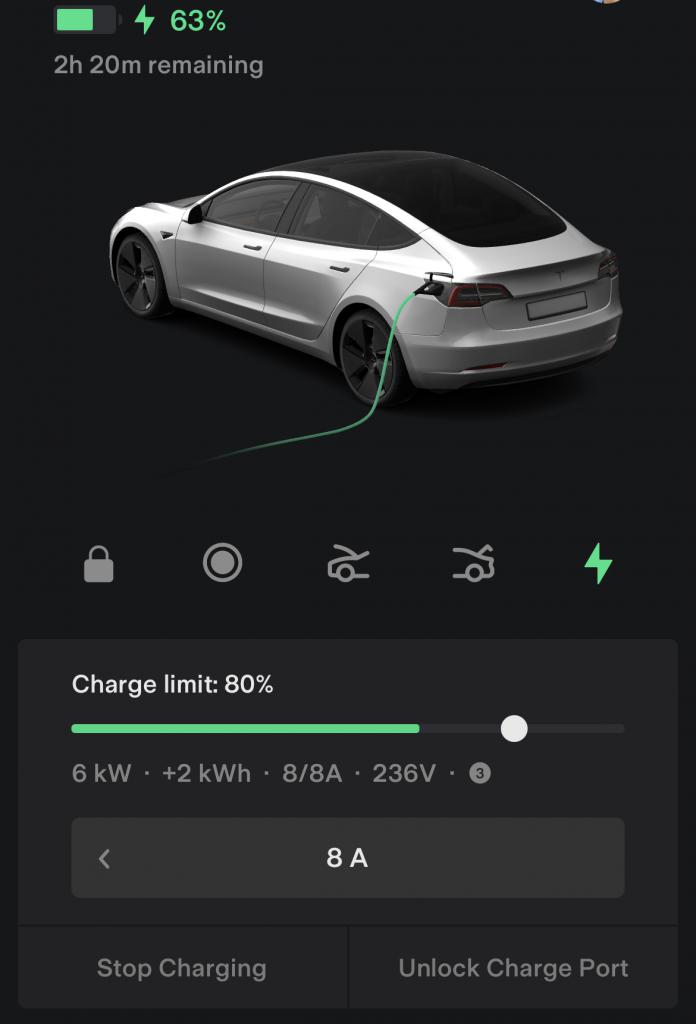Decrease charge current with left arrow
Viewport: 696px width, 1024px height.
point(105,858)
